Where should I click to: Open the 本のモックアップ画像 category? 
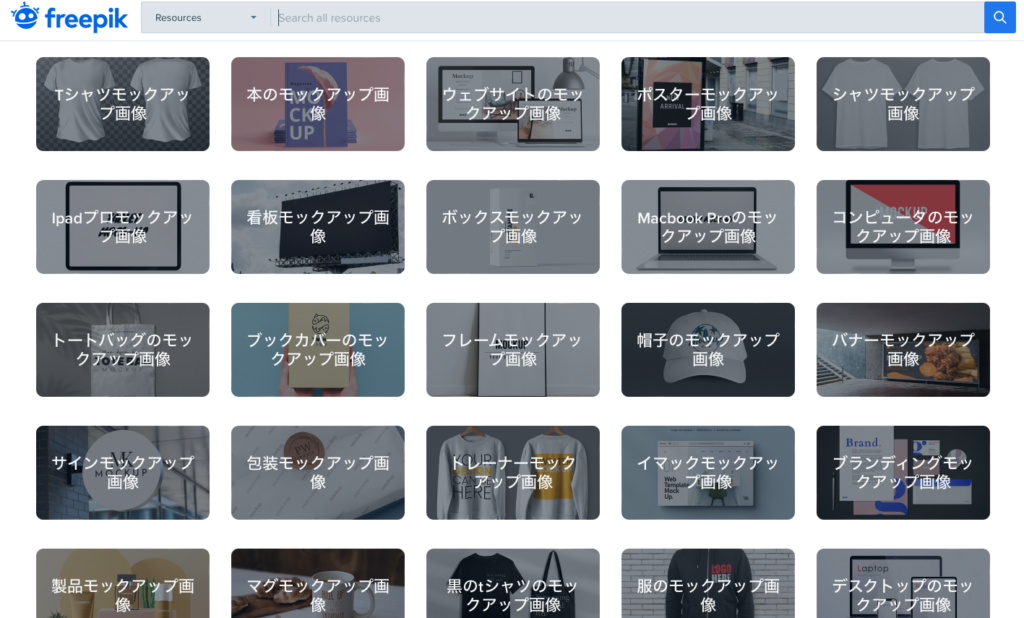click(318, 104)
